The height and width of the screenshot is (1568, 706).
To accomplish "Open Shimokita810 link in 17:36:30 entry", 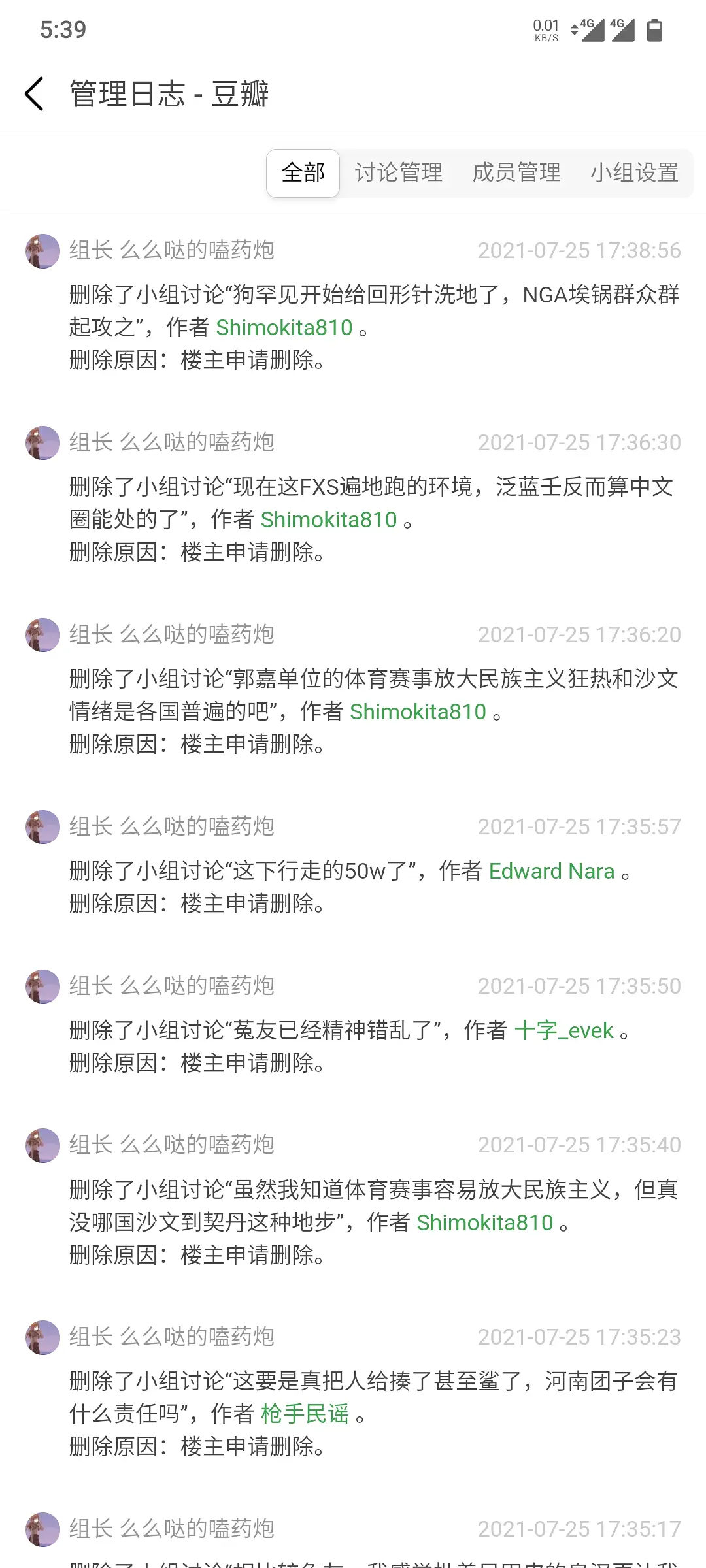I will tap(329, 519).
